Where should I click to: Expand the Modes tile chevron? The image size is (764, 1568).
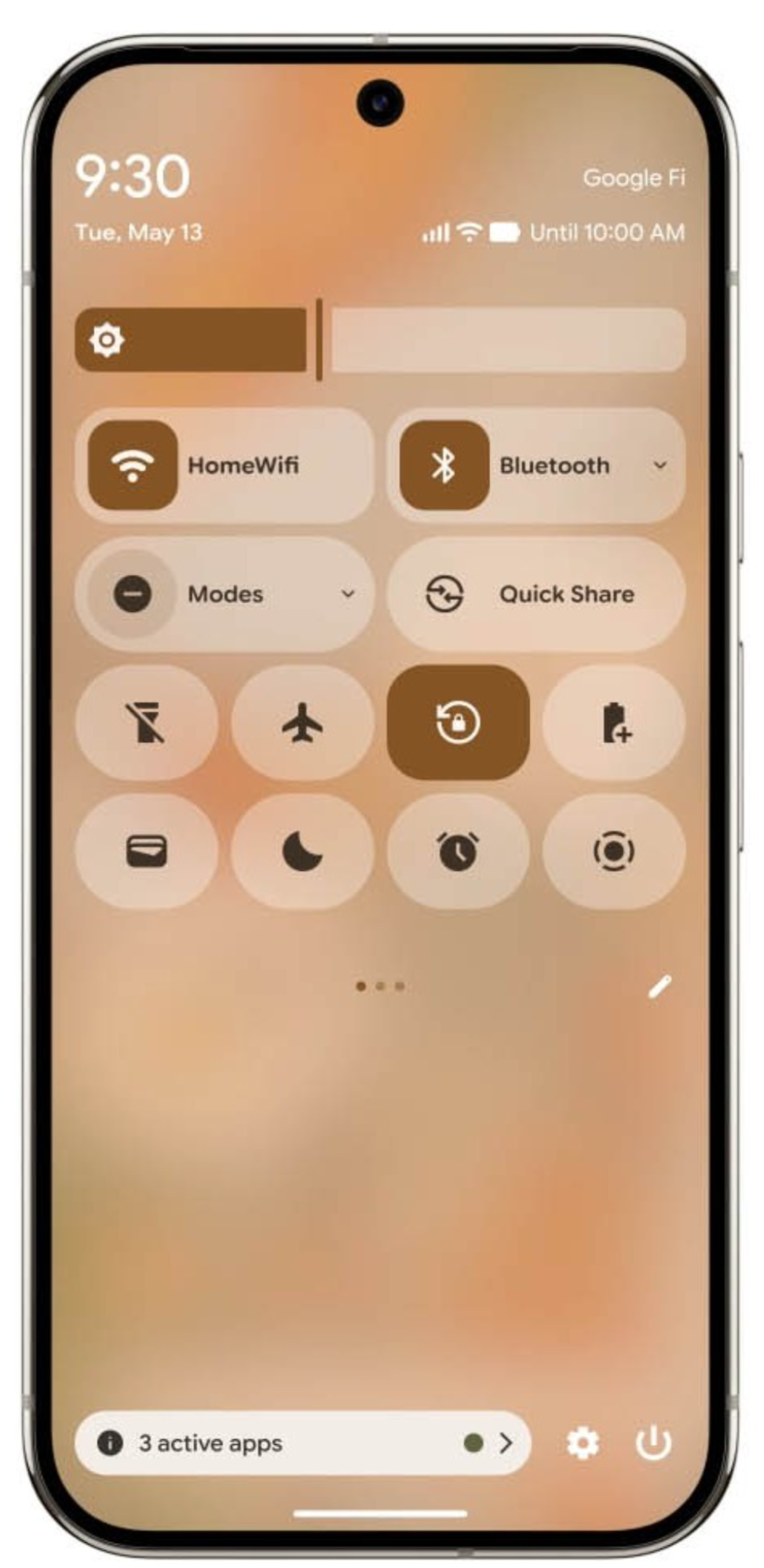pyautogui.click(x=348, y=594)
